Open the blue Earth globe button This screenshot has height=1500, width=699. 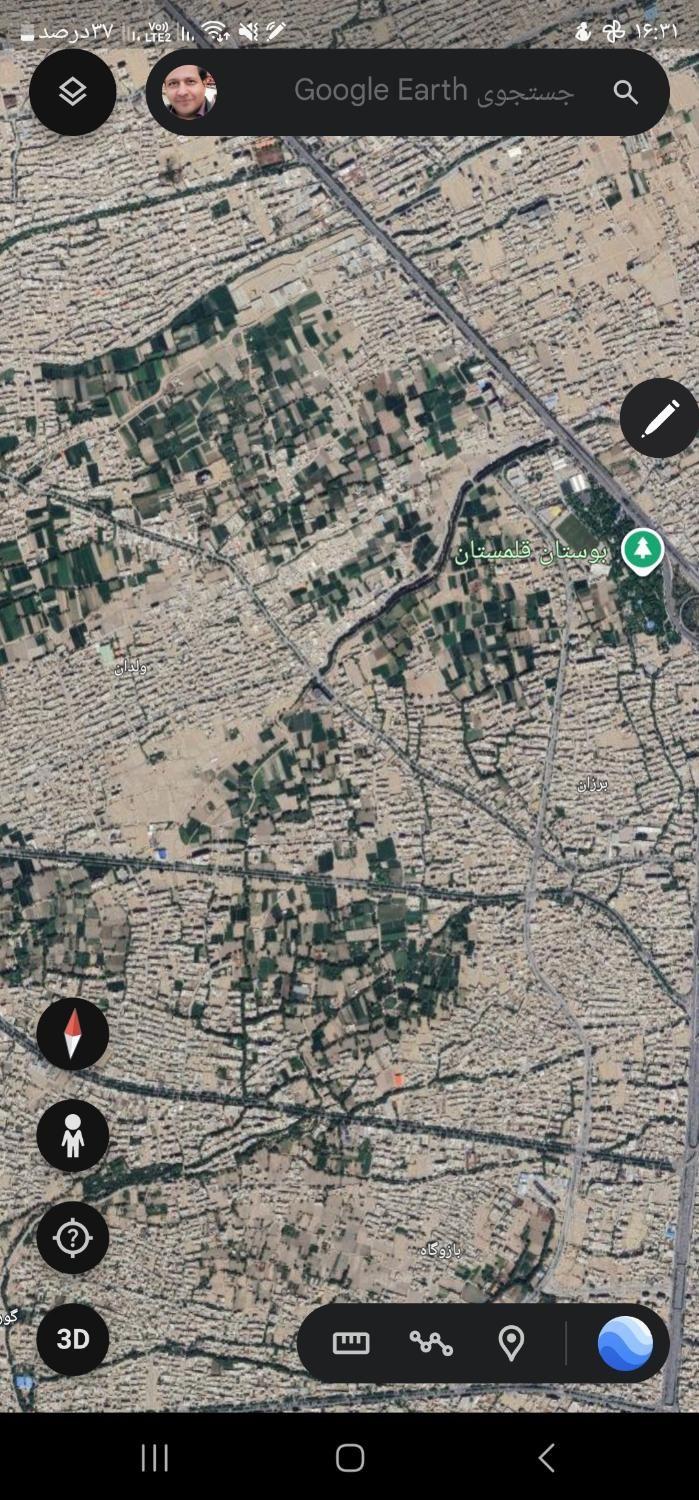pos(625,1343)
